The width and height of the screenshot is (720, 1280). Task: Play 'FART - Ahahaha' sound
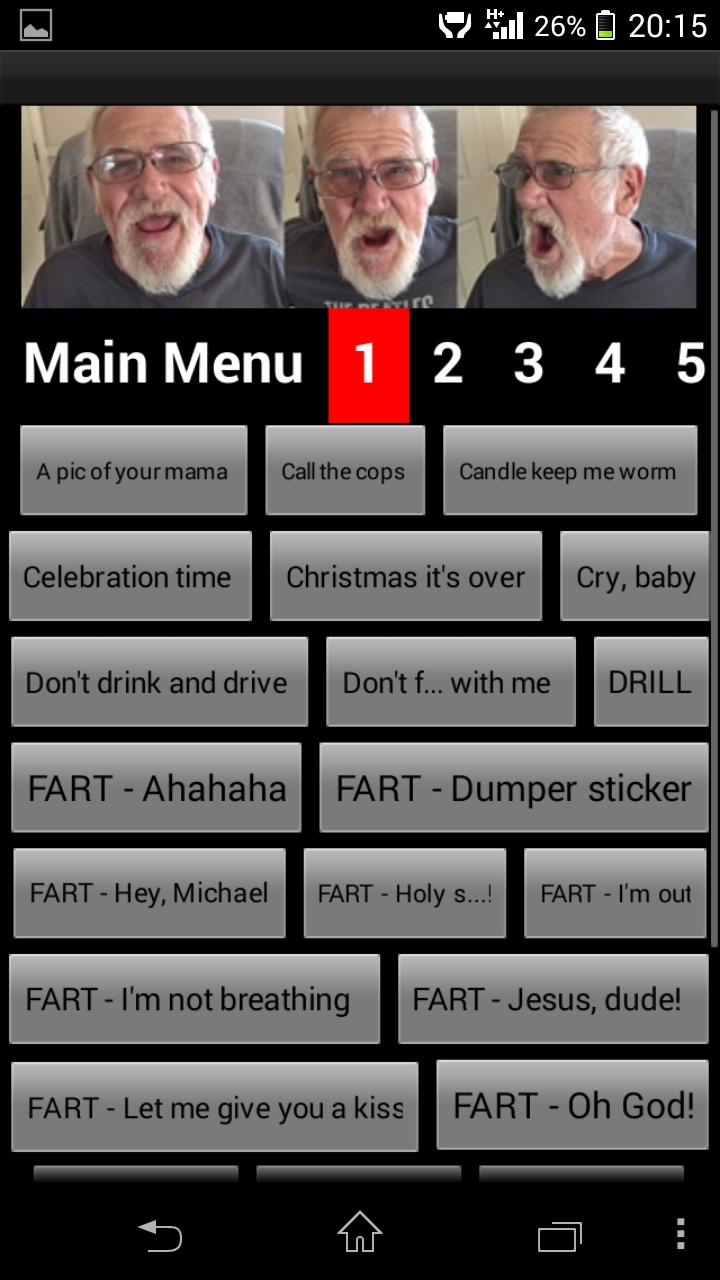click(x=156, y=788)
